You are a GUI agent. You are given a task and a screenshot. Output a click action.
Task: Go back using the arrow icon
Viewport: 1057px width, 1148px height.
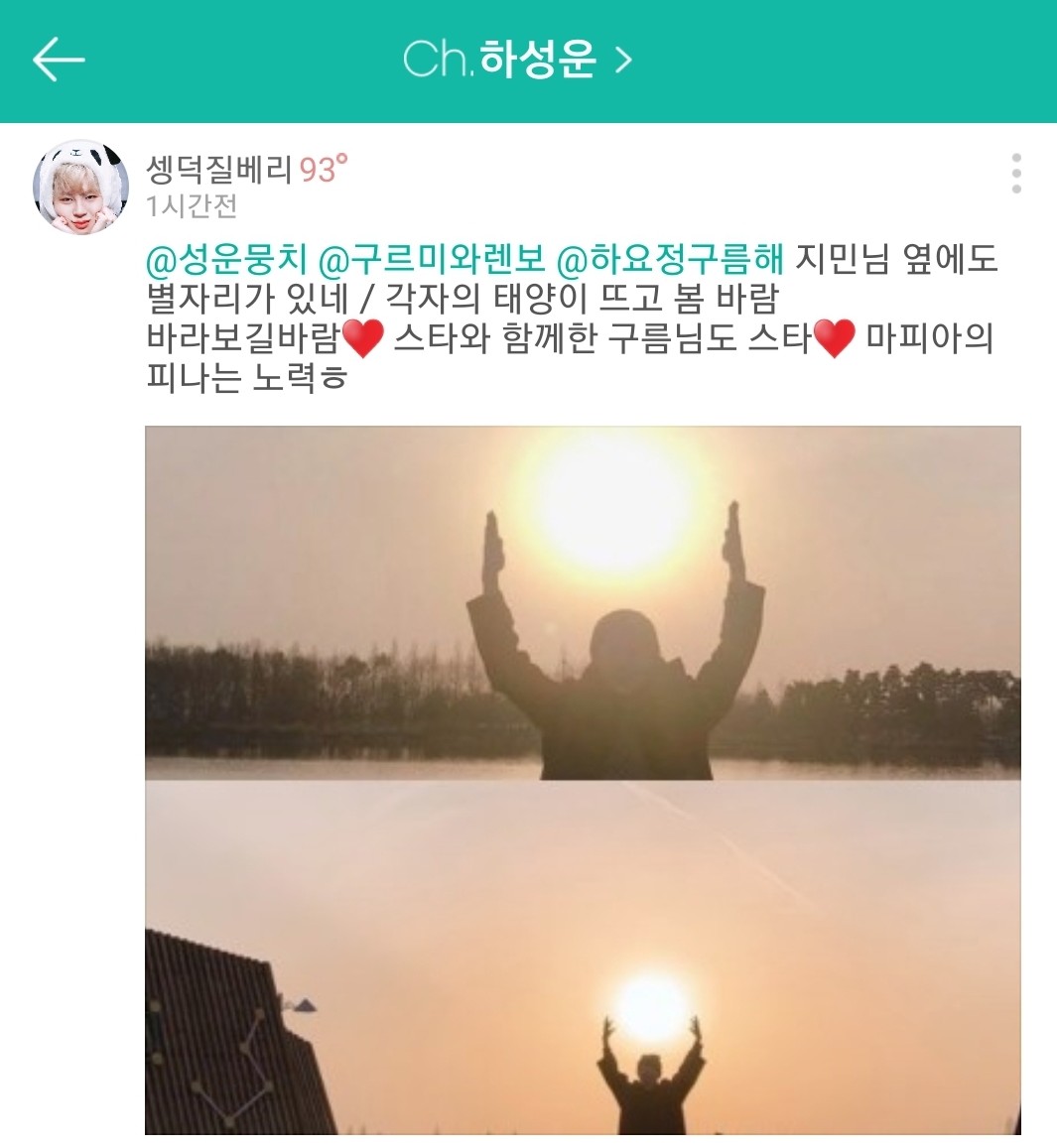59,61
